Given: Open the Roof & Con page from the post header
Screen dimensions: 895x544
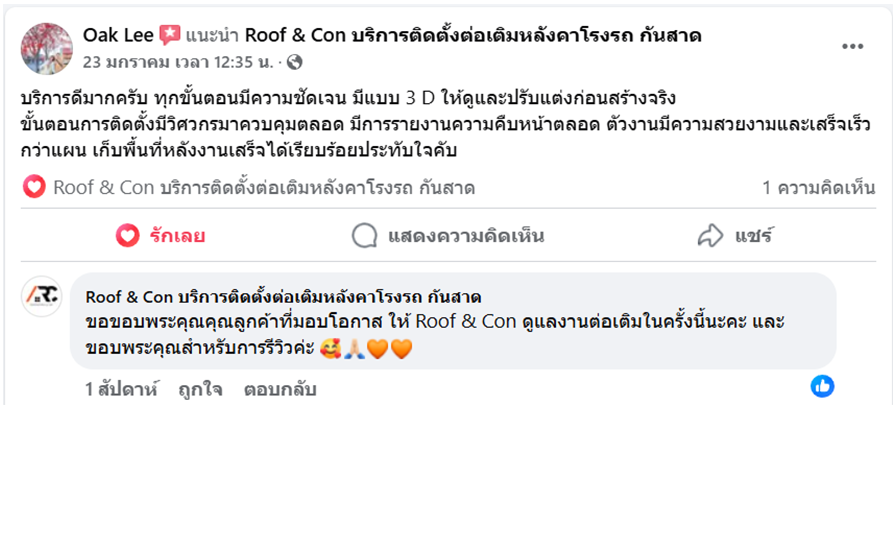Looking at the screenshot, I should (x=472, y=35).
